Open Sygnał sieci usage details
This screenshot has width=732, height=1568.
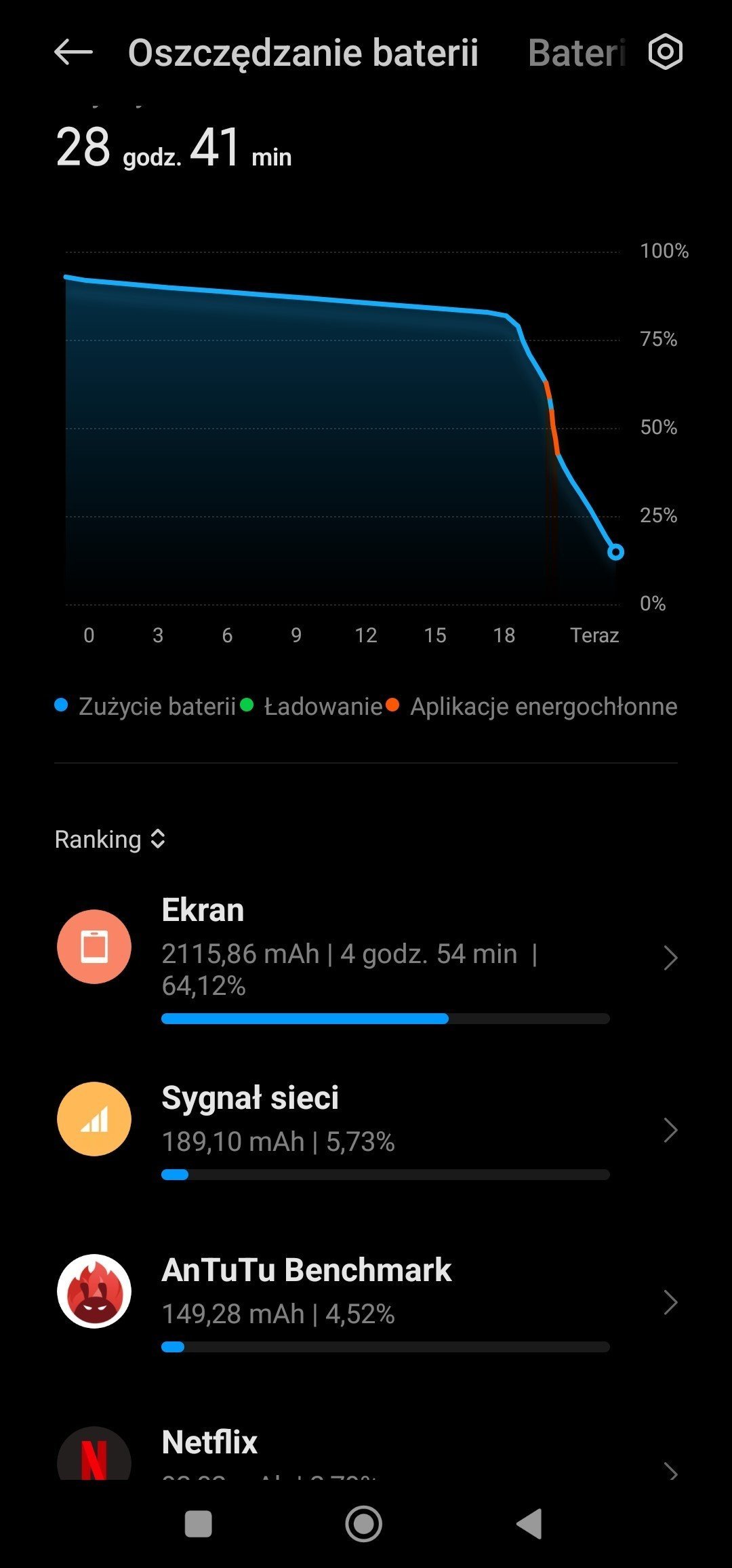[x=366, y=1129]
